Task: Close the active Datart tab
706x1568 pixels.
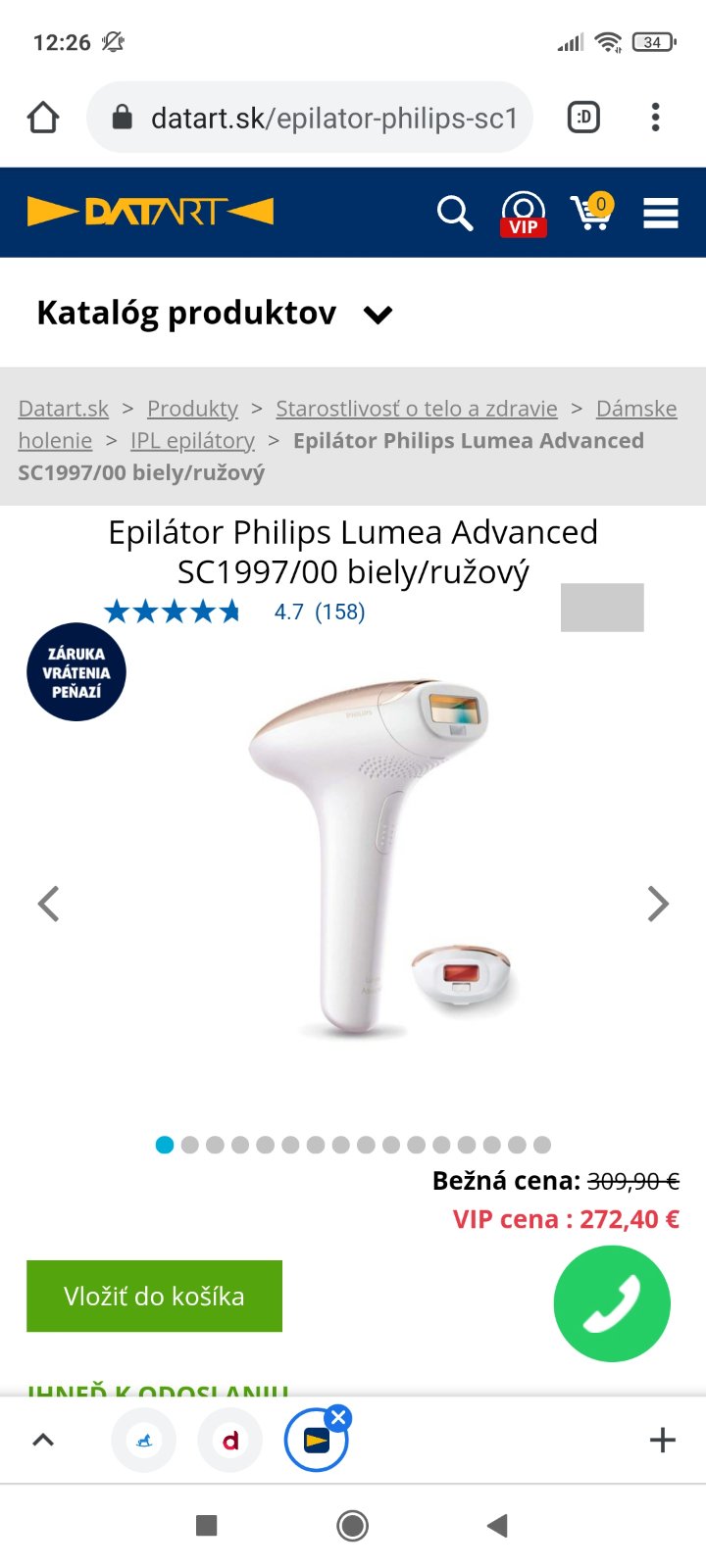Action: tap(338, 1417)
